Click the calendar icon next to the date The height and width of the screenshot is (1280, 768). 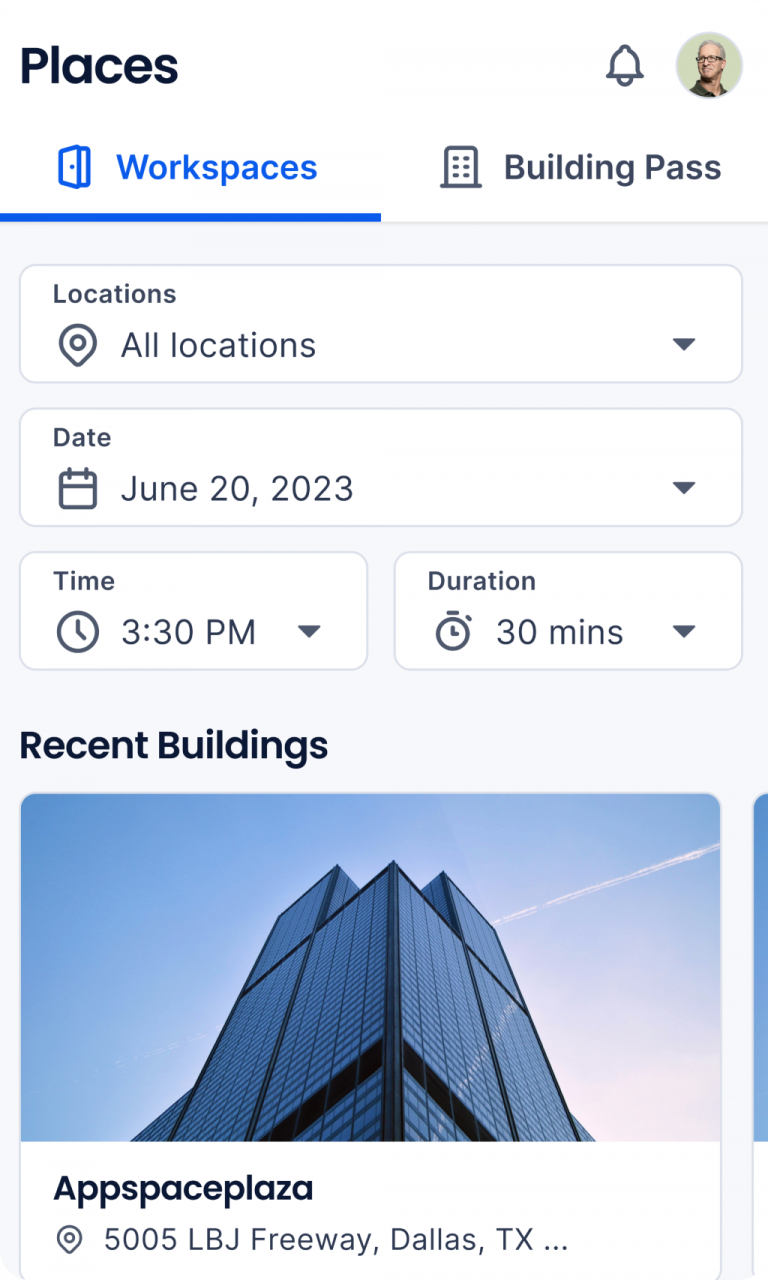(77, 488)
